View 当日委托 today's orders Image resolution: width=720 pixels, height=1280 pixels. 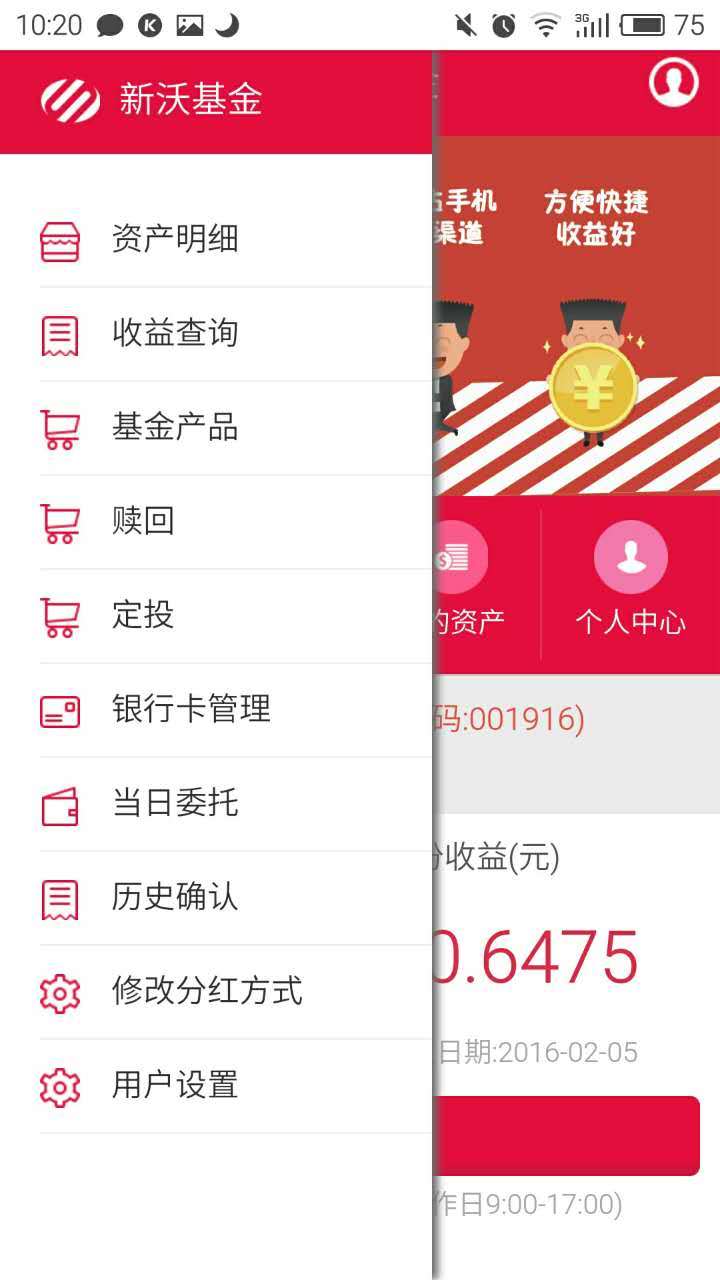tap(175, 804)
